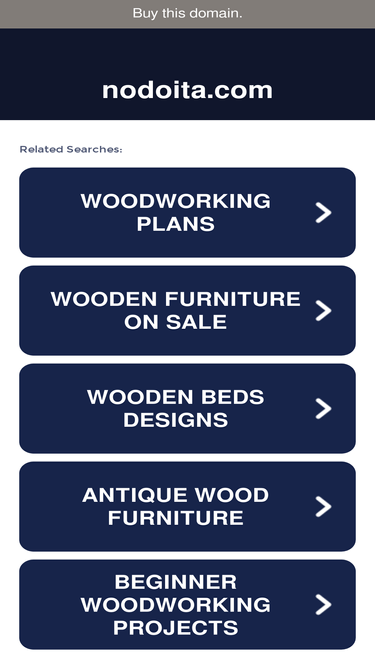Open Antique Wood Furniture search
The image size is (375, 667).
(188, 506)
